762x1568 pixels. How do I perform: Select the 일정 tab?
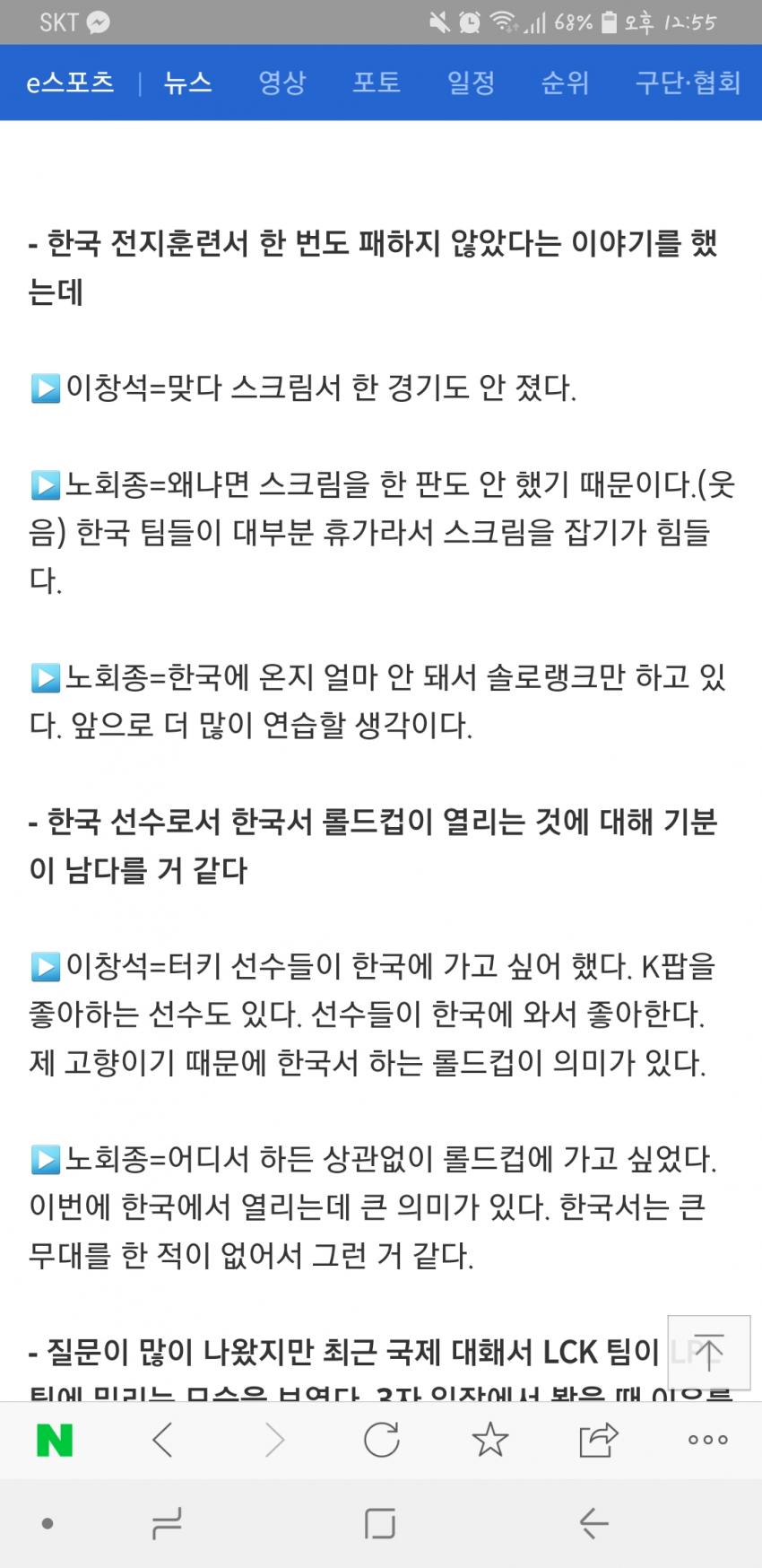[x=471, y=83]
